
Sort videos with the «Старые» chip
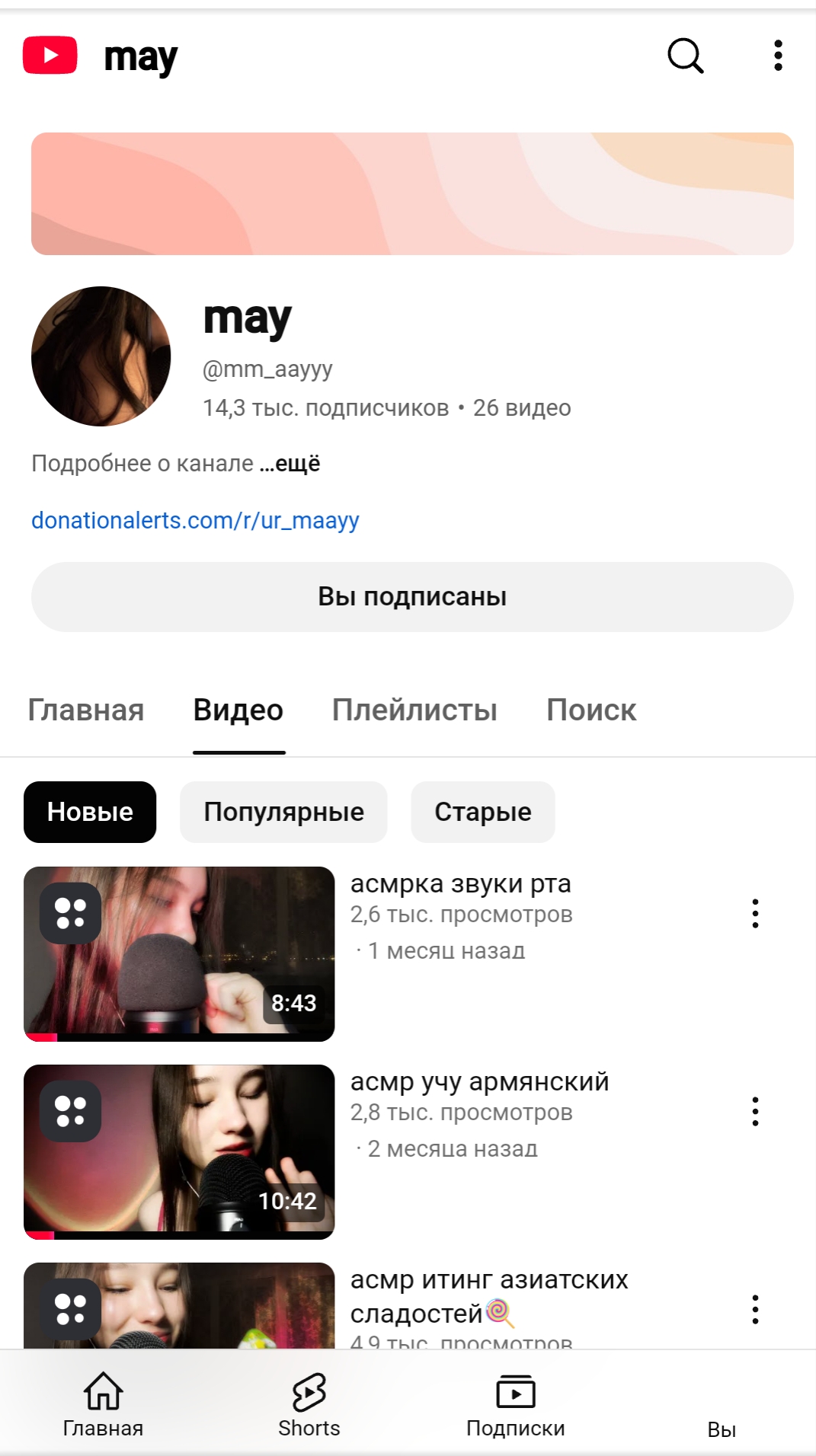(x=482, y=812)
